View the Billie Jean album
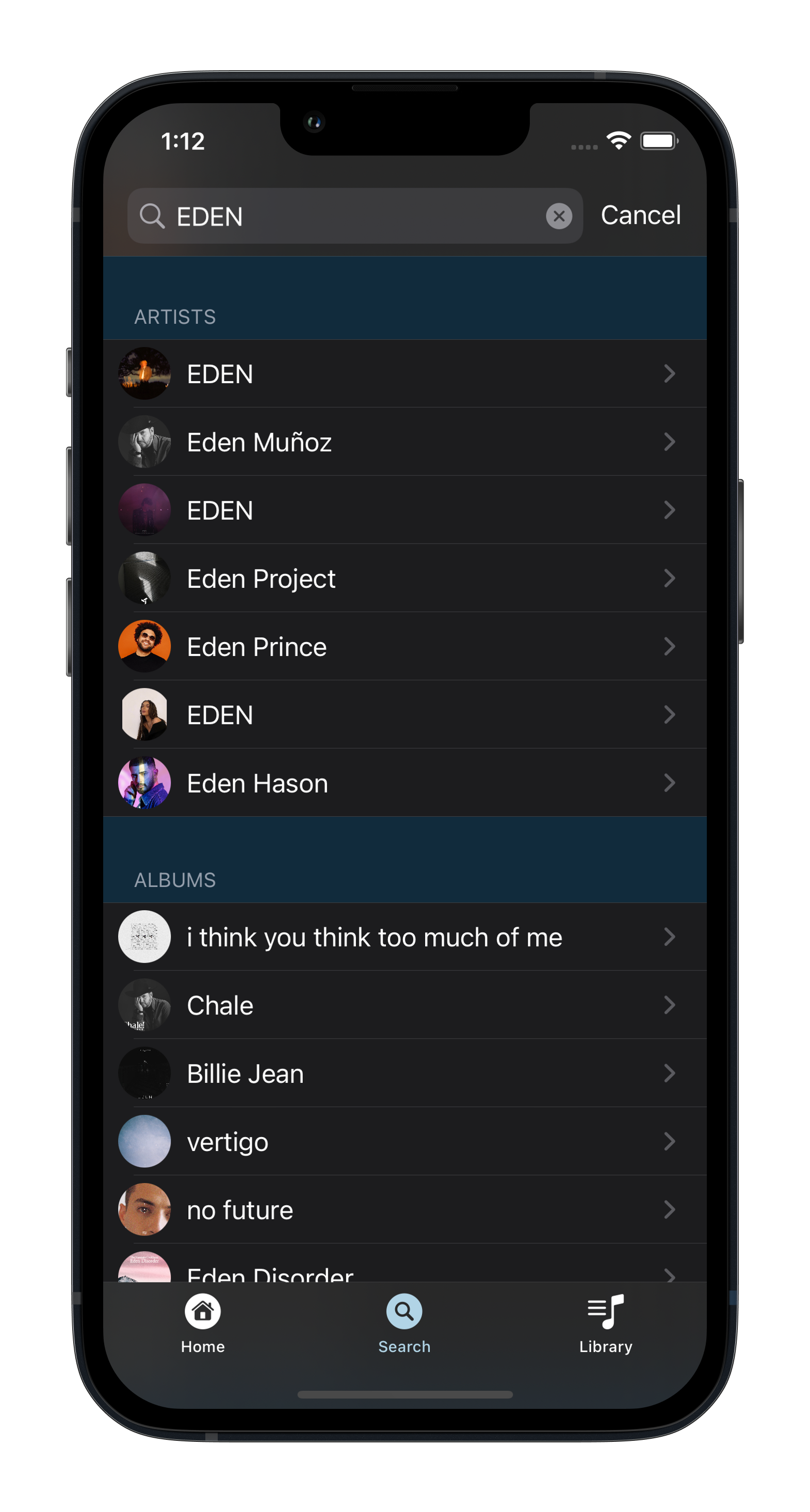This screenshot has width=810, height=1512. 404,1073
